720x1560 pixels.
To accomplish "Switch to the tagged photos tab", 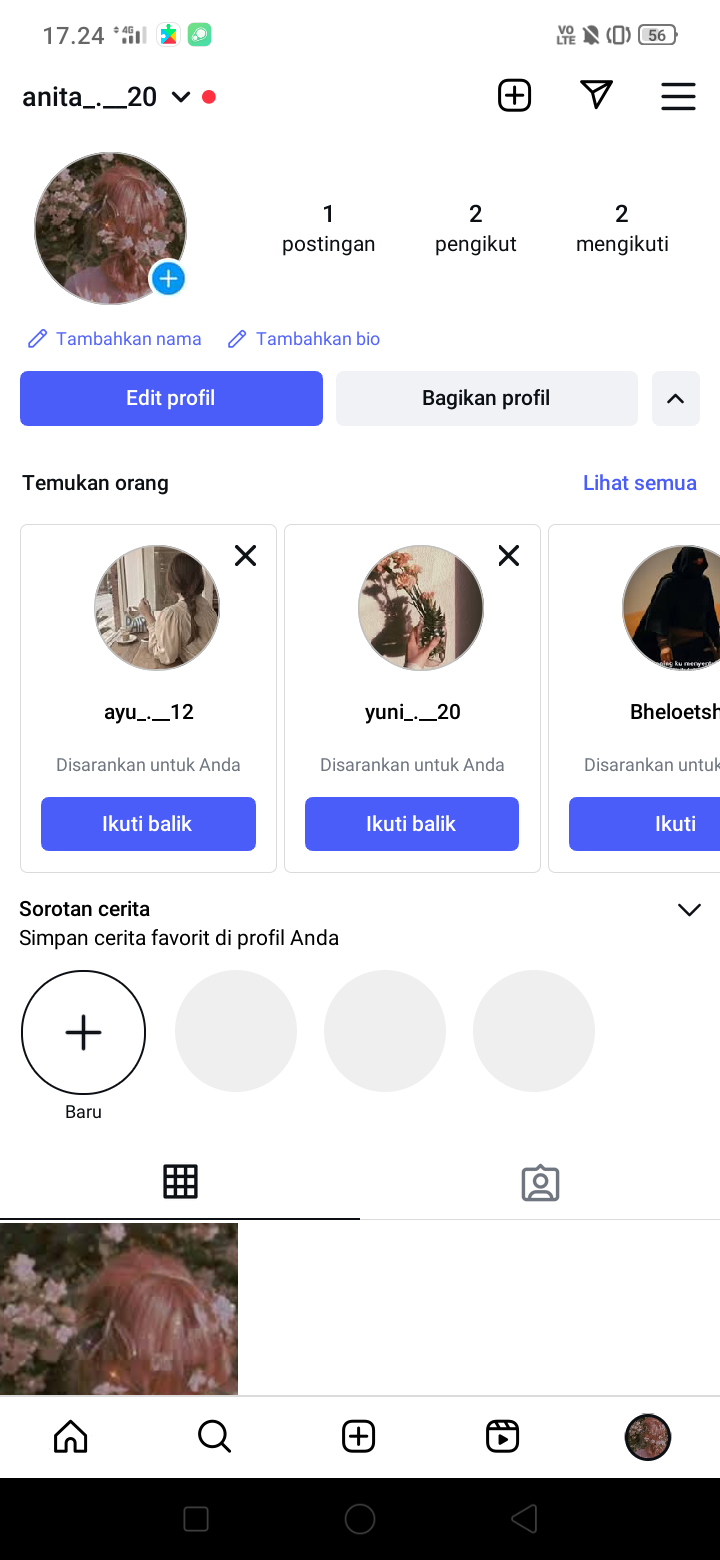I will pos(540,1183).
